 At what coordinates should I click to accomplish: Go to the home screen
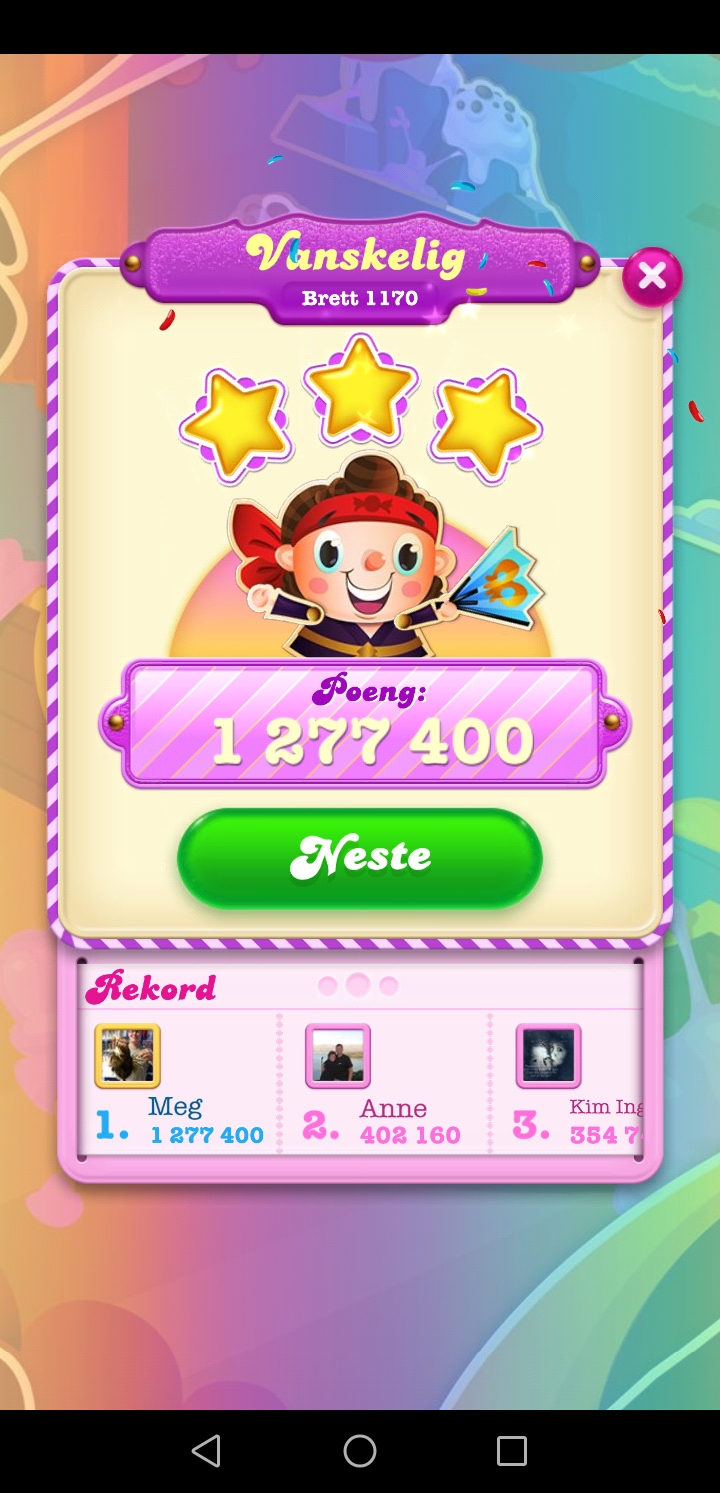360,1450
